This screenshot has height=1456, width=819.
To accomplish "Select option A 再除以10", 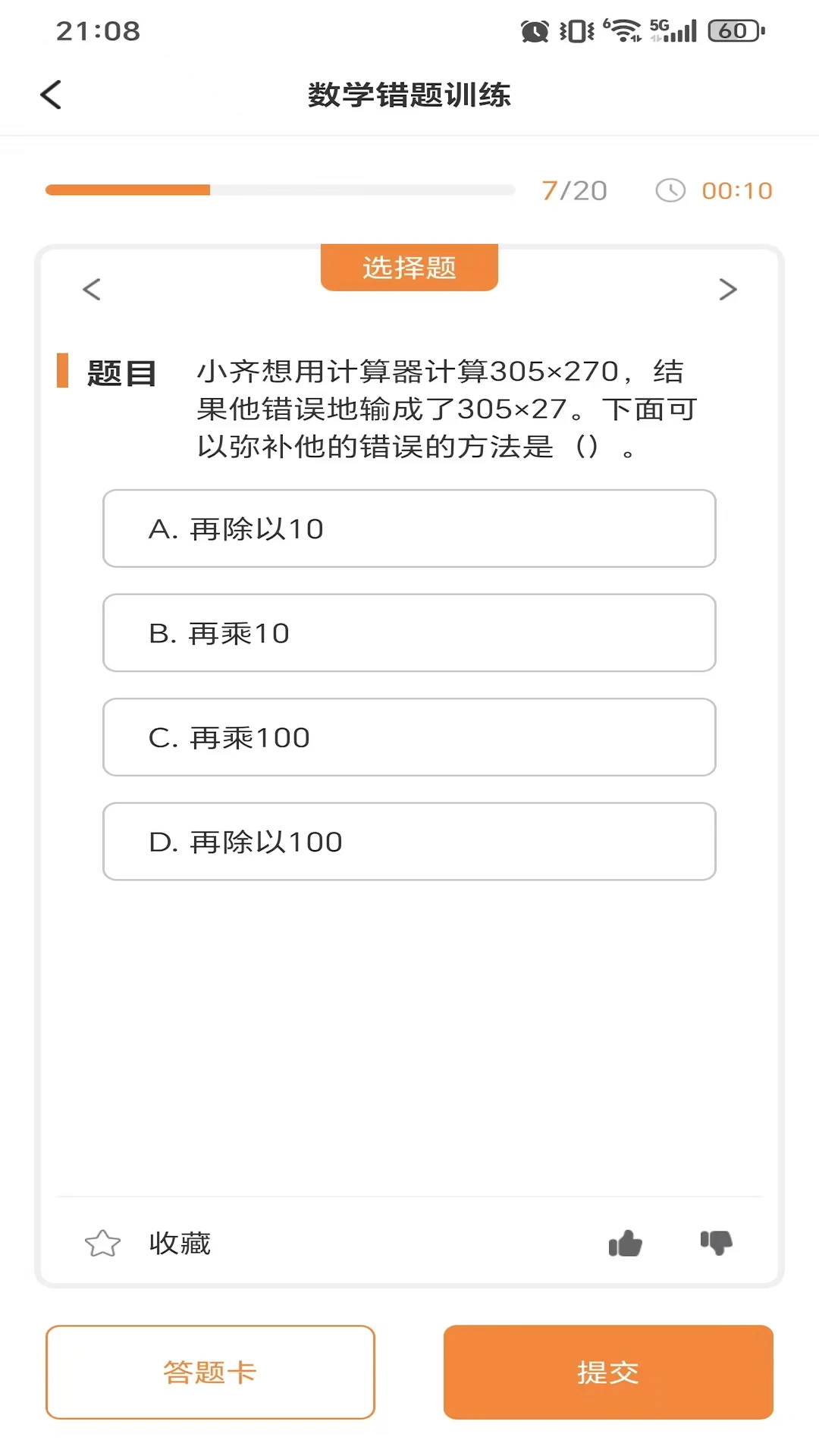I will (409, 529).
